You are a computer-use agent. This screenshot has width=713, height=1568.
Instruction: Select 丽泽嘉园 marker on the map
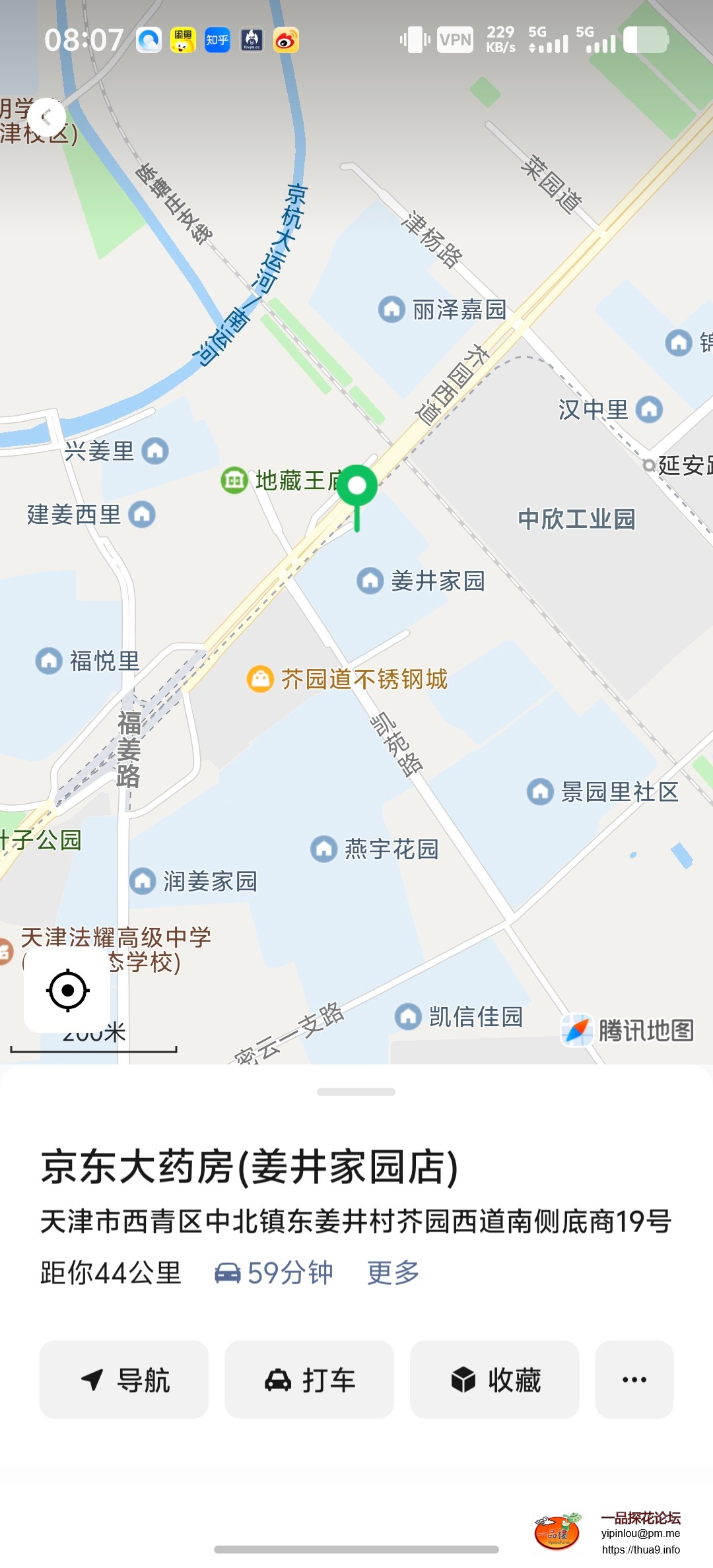[x=391, y=309]
